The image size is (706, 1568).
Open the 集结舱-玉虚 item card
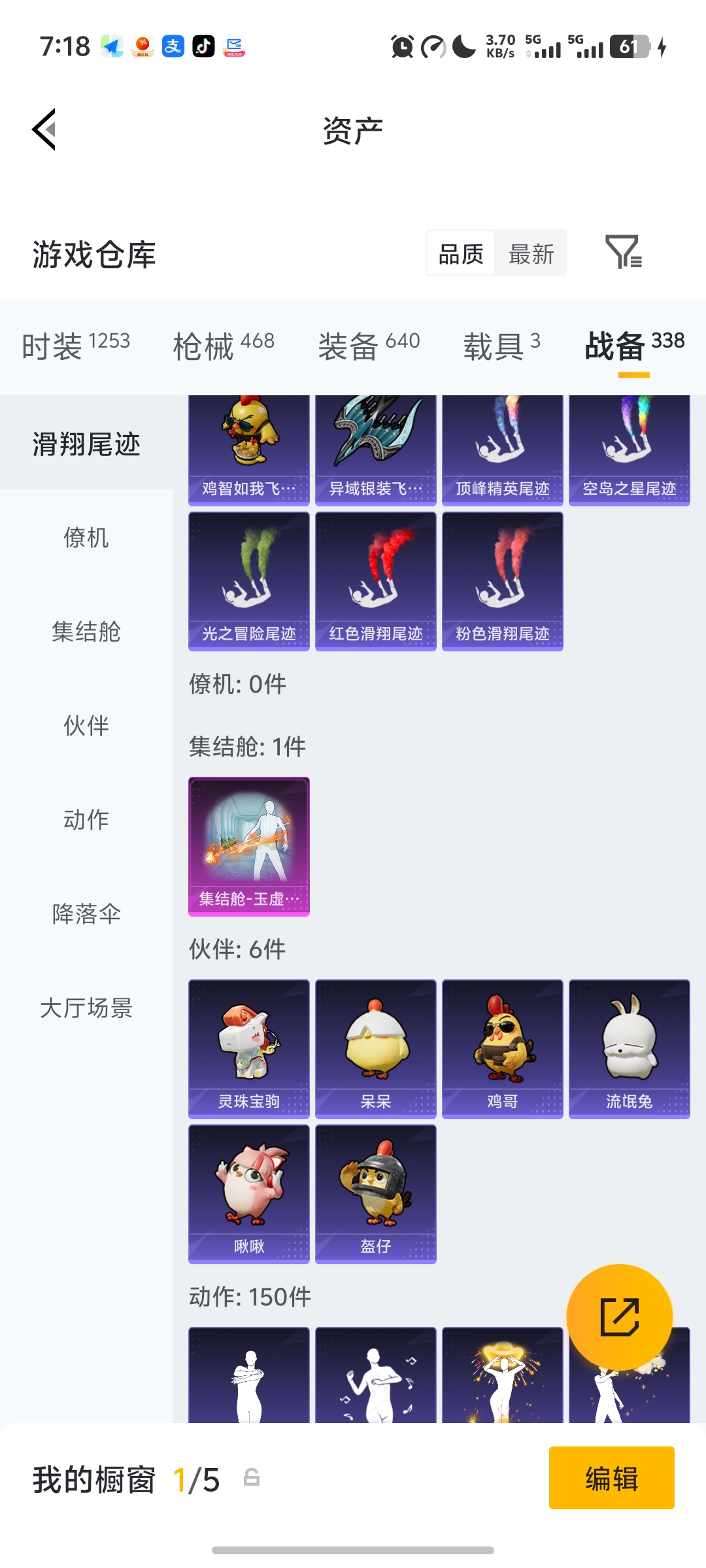pyautogui.click(x=248, y=846)
